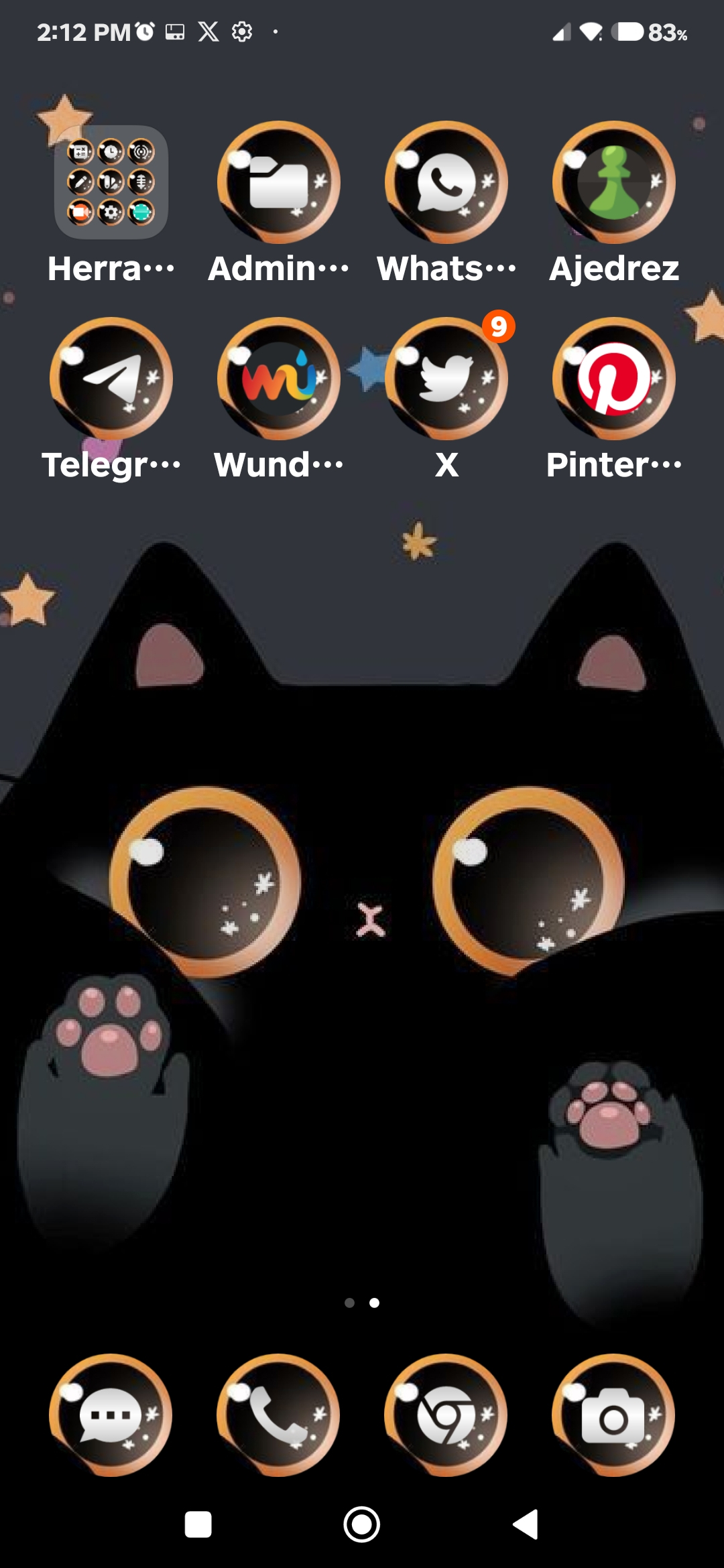Open Telegram
724x1568 pixels.
[111, 379]
